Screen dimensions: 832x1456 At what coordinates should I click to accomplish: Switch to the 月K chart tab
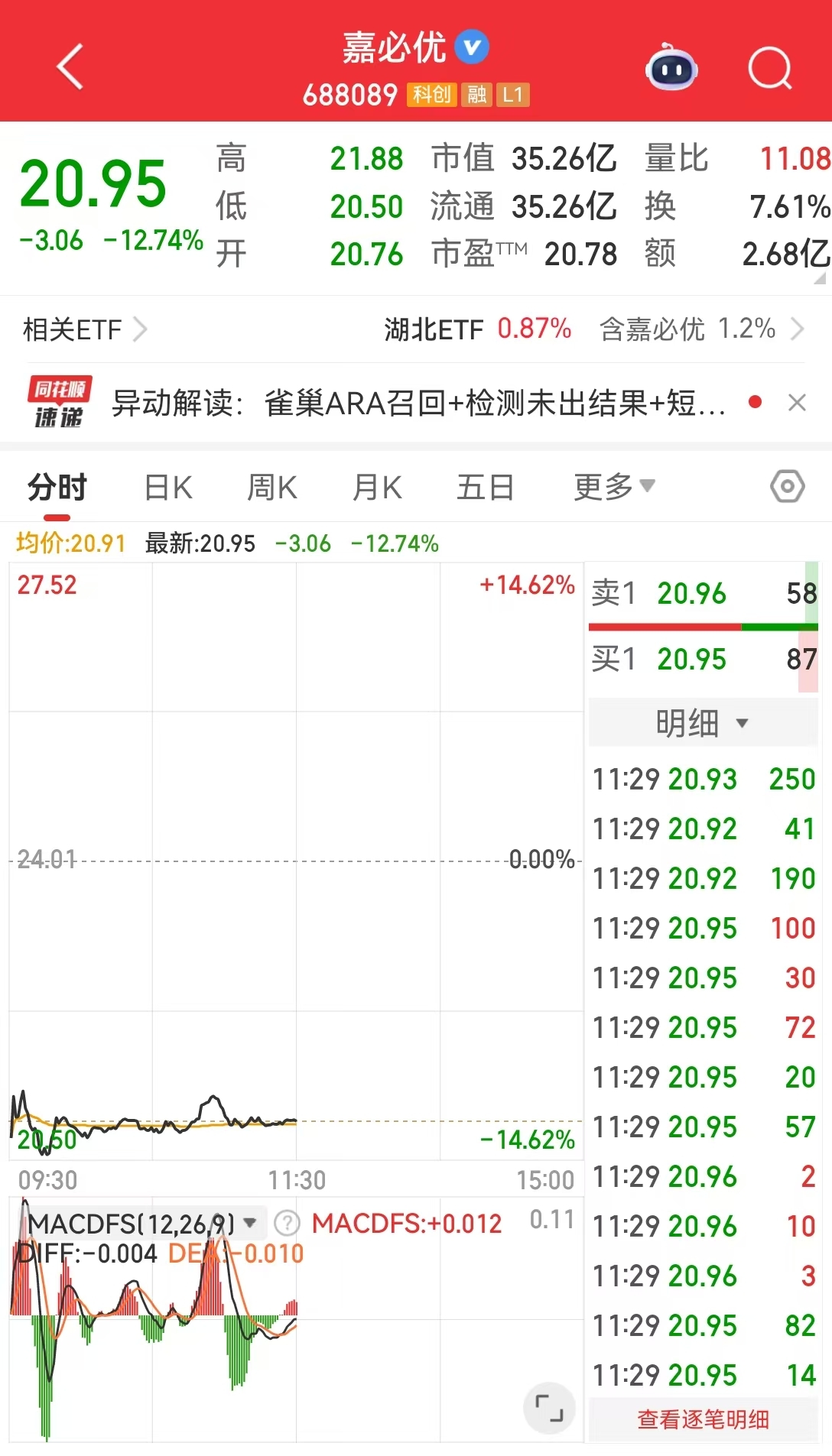point(376,487)
